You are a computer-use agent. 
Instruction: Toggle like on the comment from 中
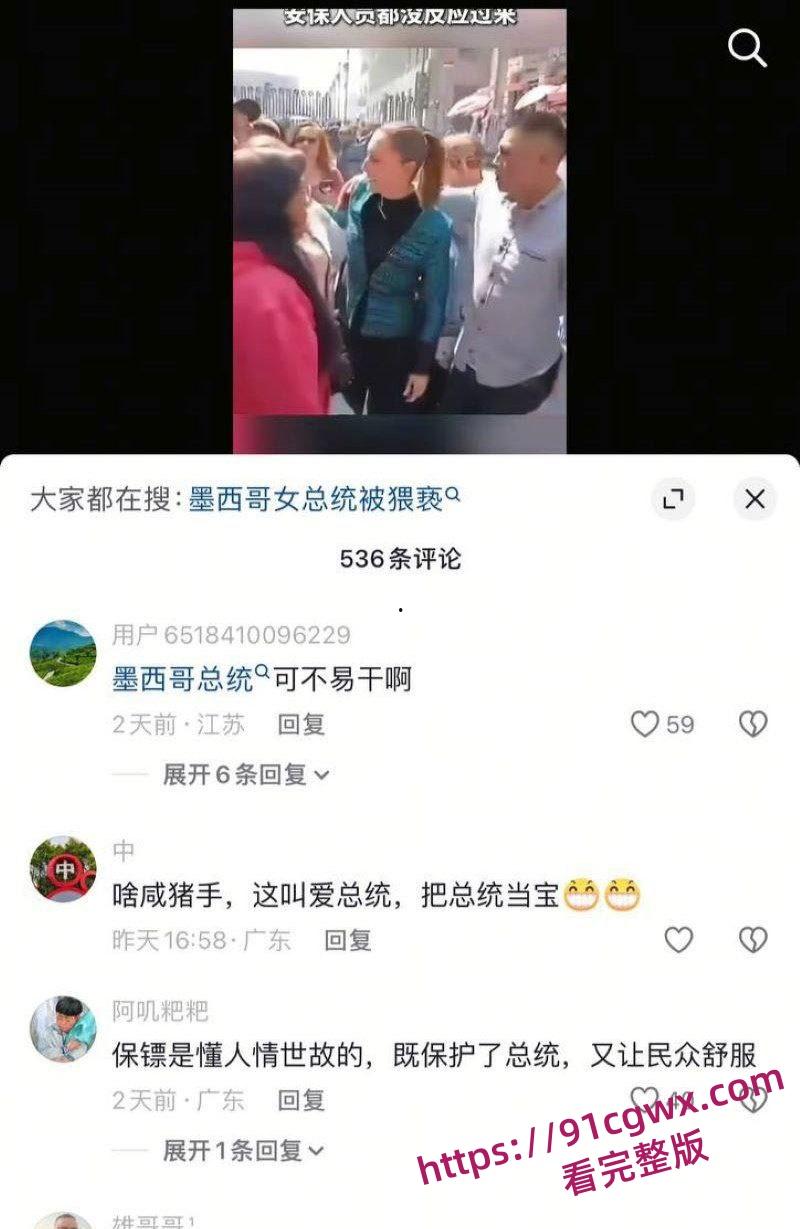tap(681, 938)
